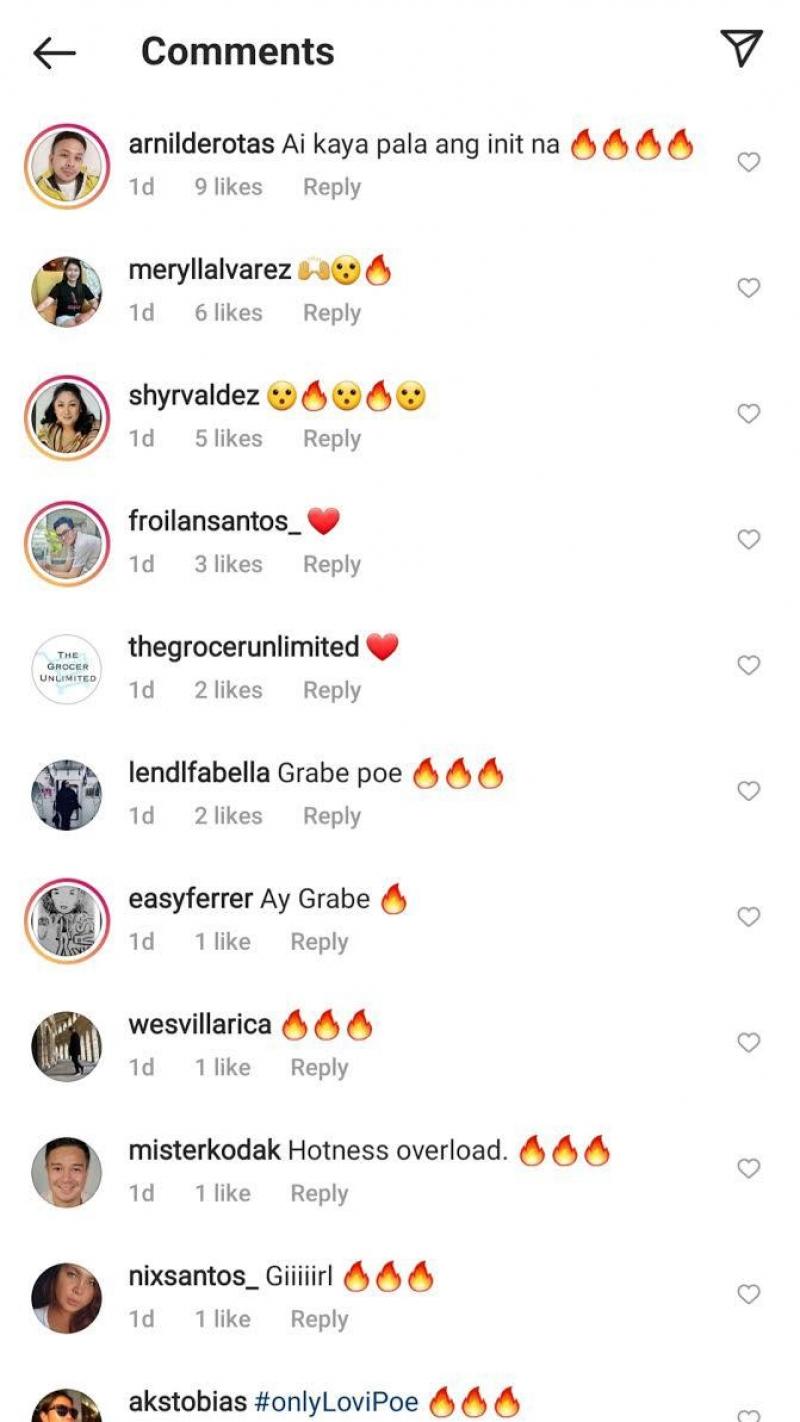Open the lendlfabella username
This screenshot has height=1422, width=800.
tap(198, 773)
